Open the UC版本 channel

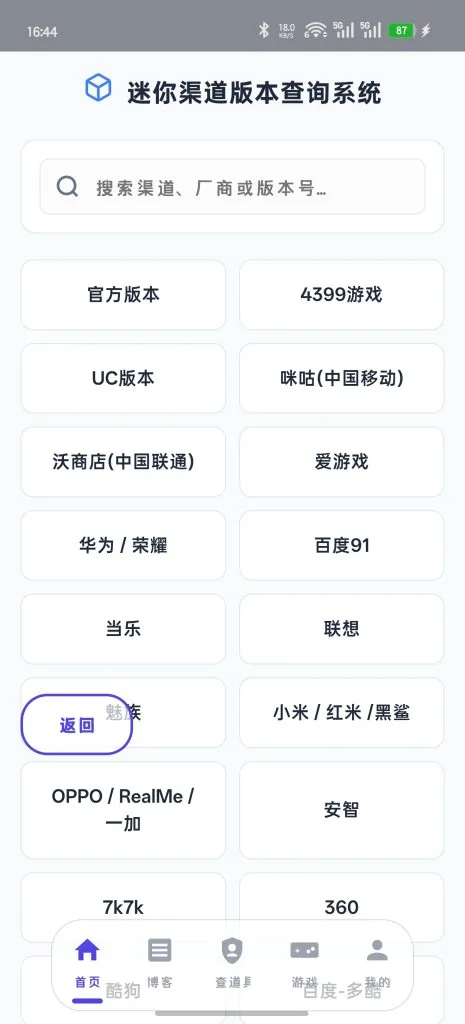tap(123, 378)
